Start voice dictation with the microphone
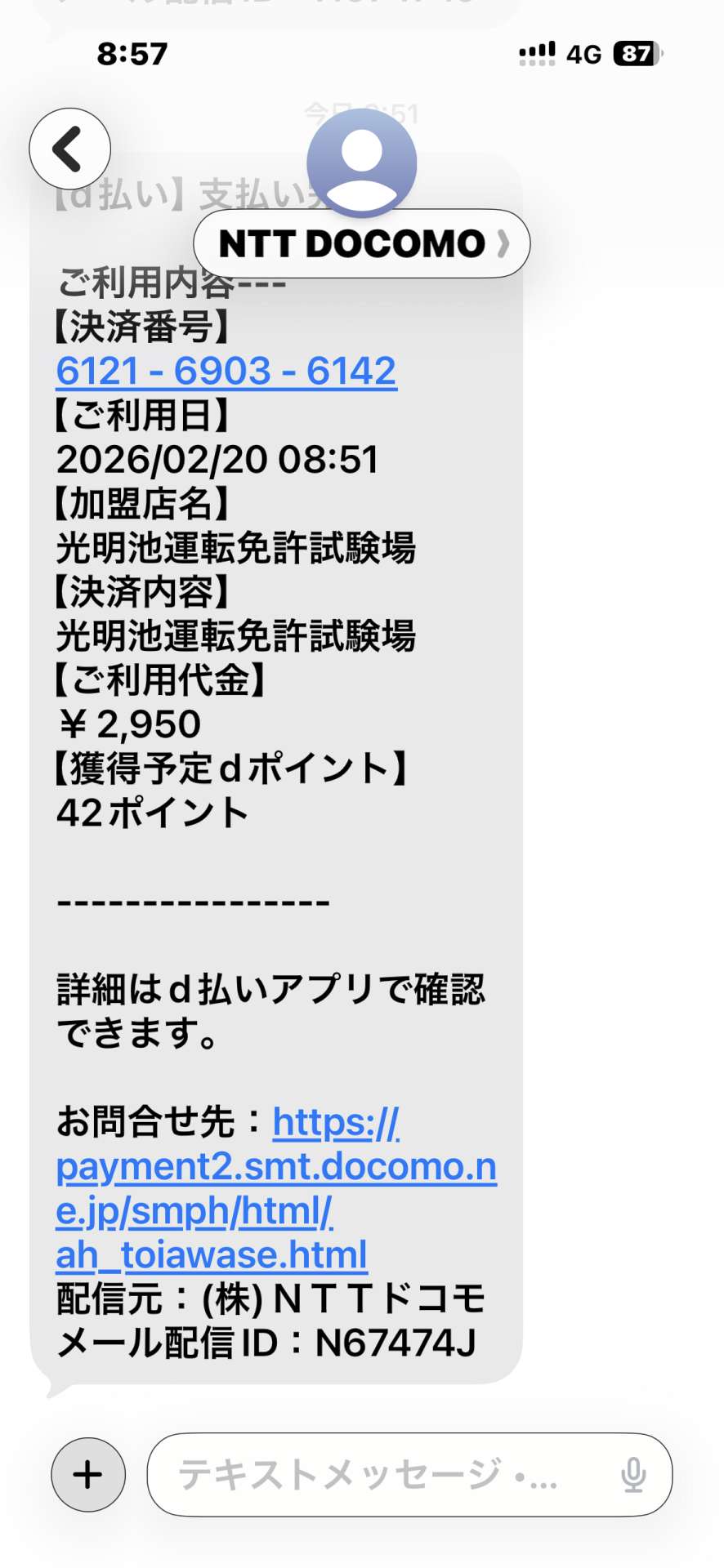This screenshot has width=724, height=1568. [x=633, y=1475]
